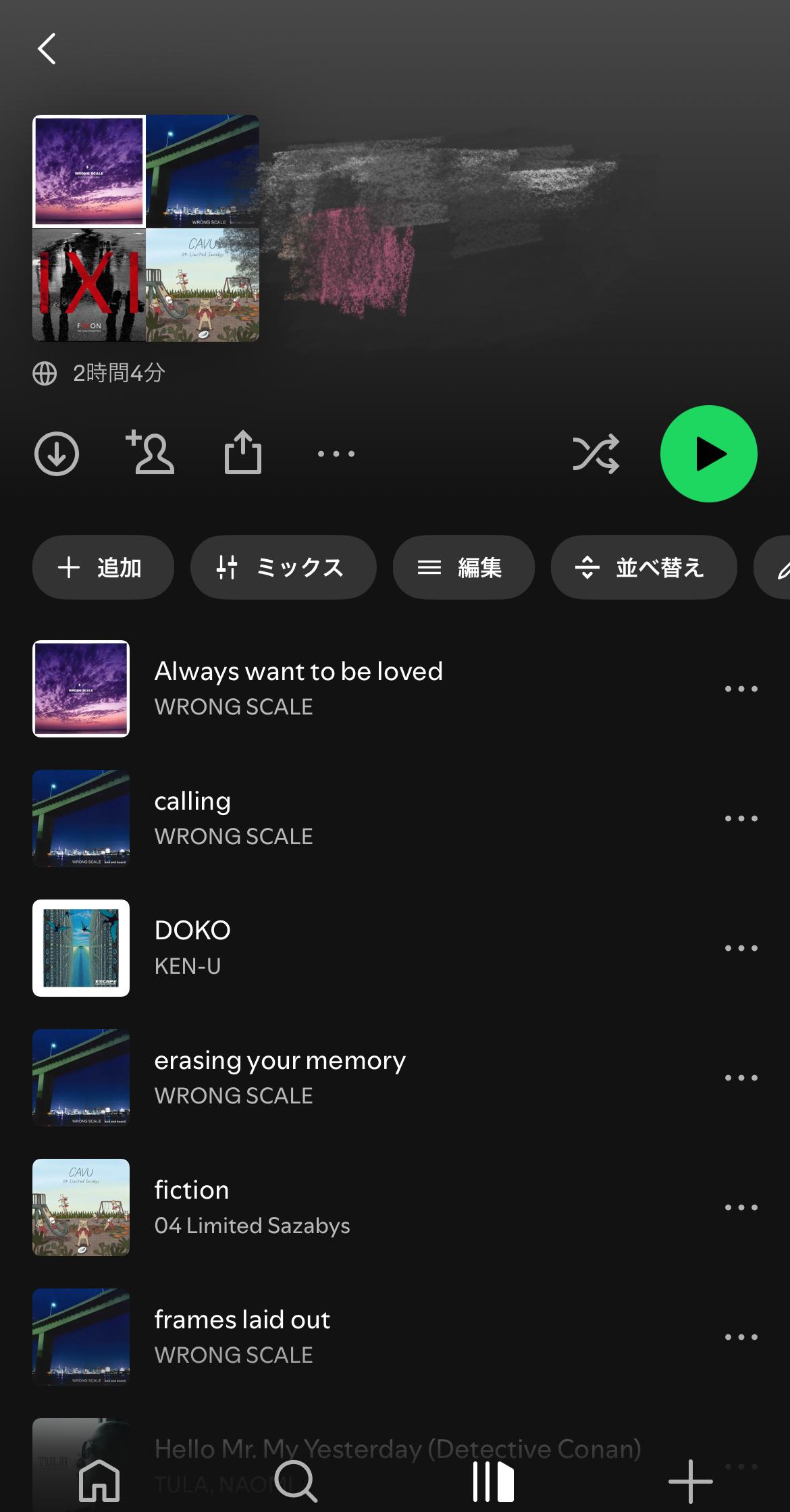
Task: Open more options for erasing your memory
Action: (x=741, y=1078)
